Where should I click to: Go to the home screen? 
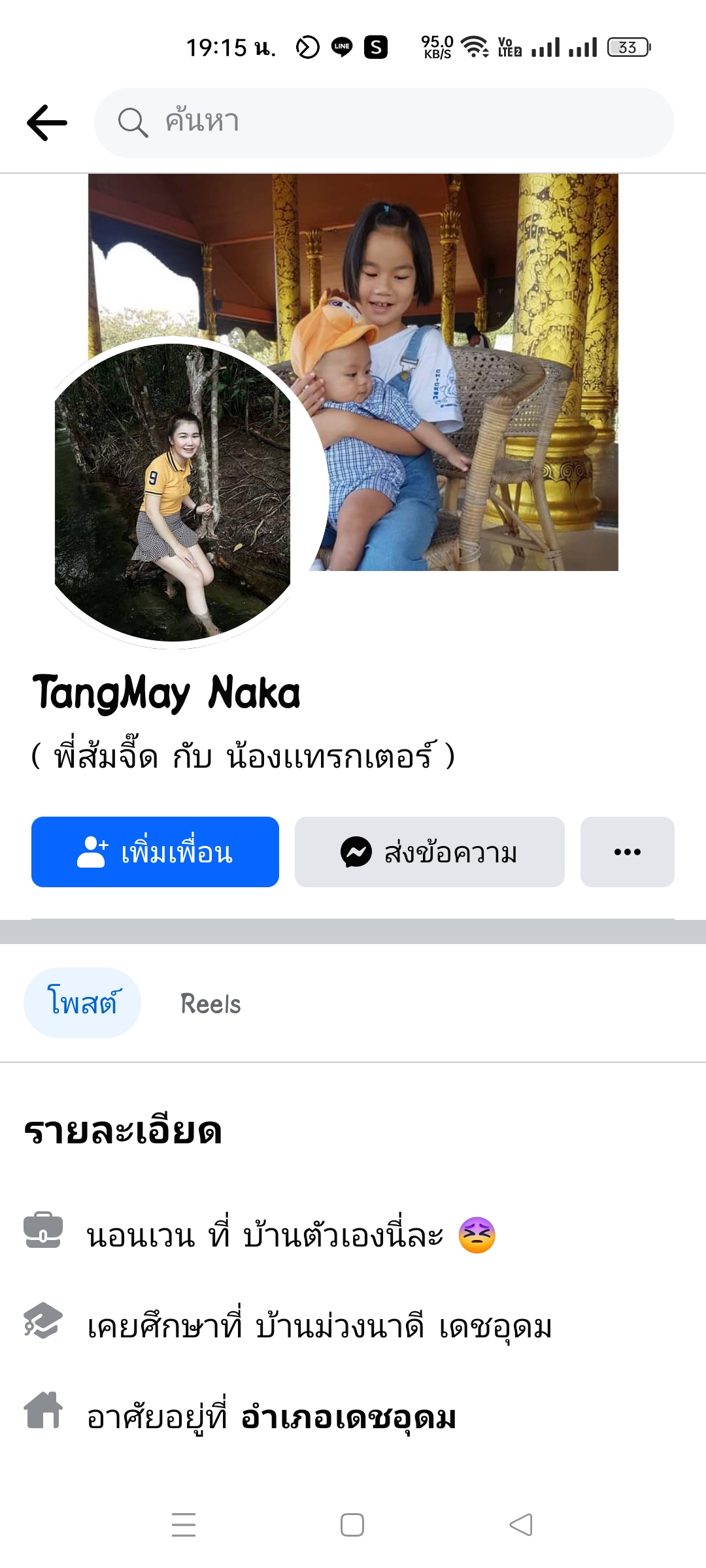point(352,1525)
